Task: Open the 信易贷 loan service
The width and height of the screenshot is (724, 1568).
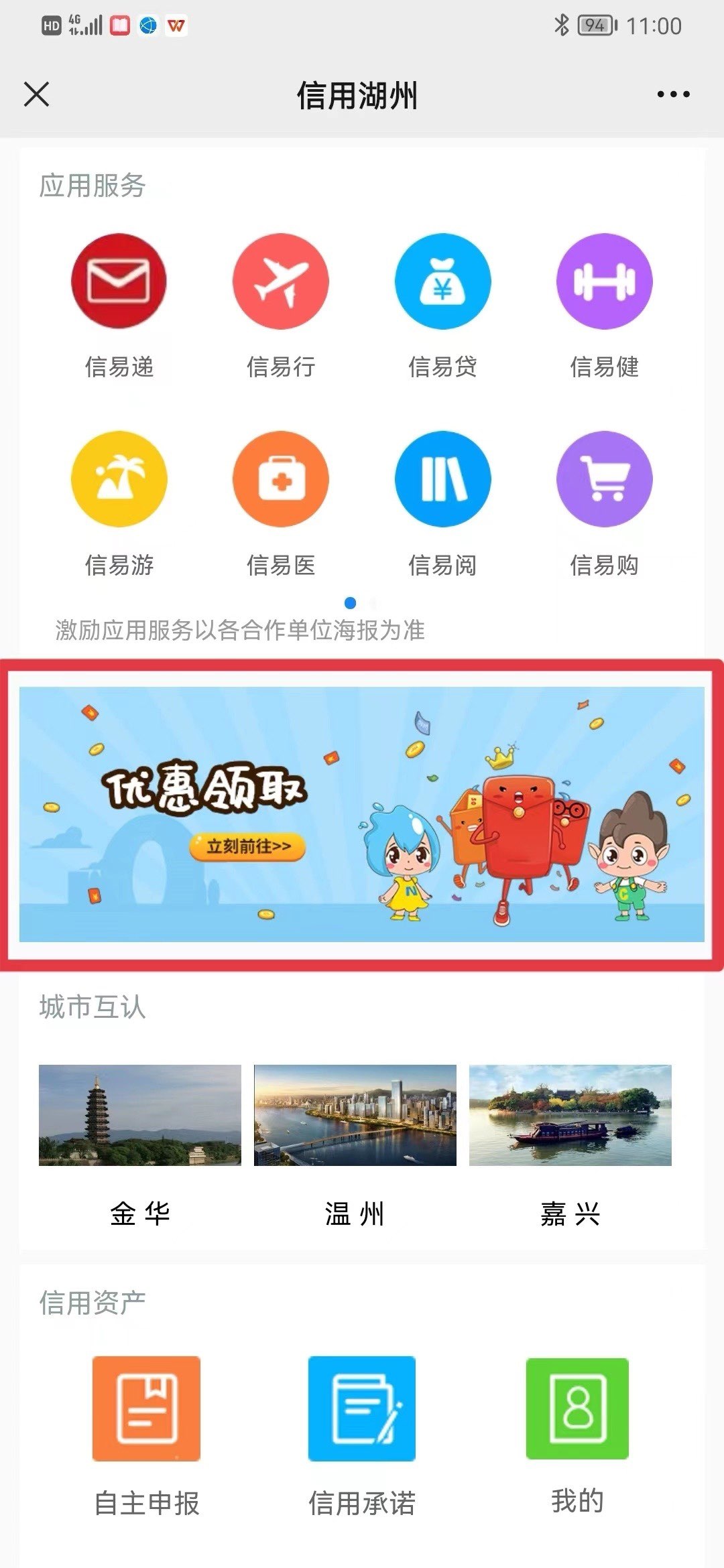Action: (442, 281)
